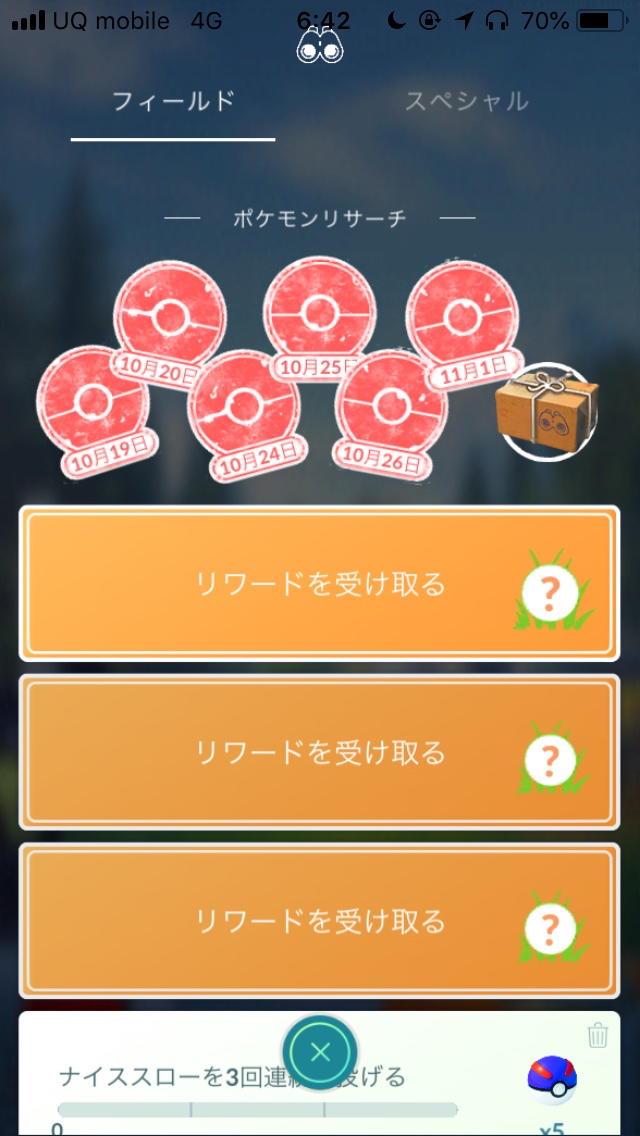This screenshot has height=1136, width=640.
Task: Open the research breakthrough box
Action: pos(546,412)
